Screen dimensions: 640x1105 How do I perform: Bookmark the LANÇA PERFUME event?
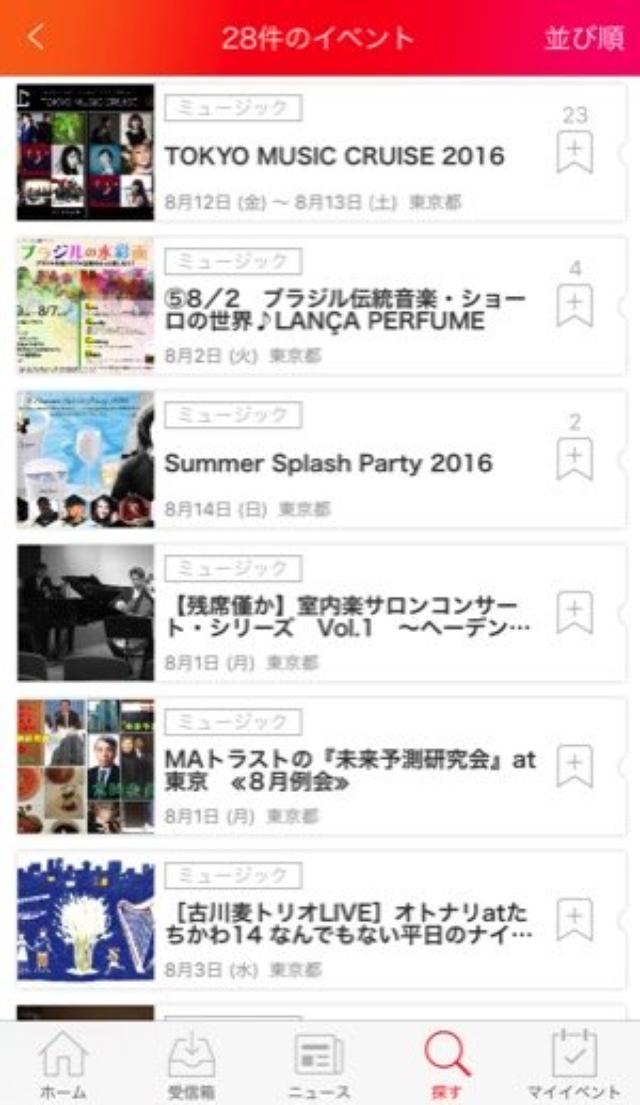pyautogui.click(x=574, y=305)
